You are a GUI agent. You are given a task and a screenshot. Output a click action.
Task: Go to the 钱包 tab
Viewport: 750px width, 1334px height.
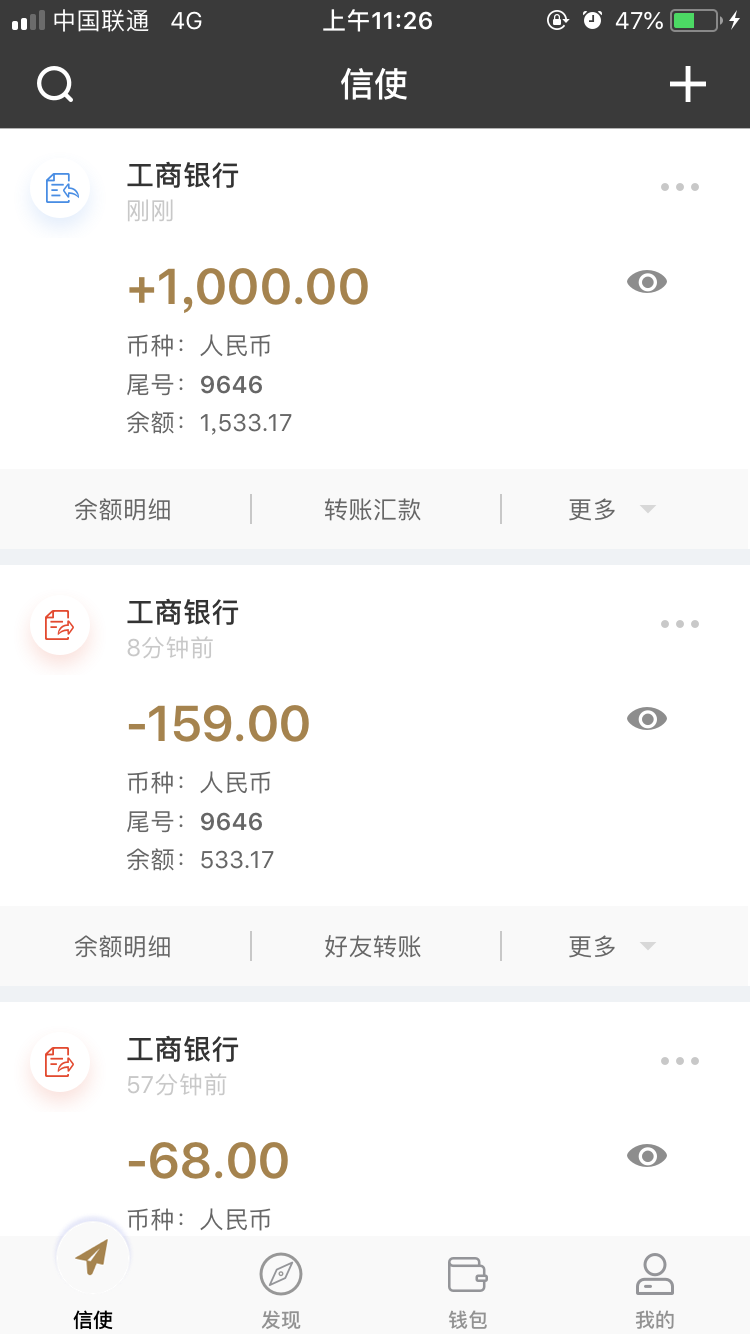(468, 1290)
